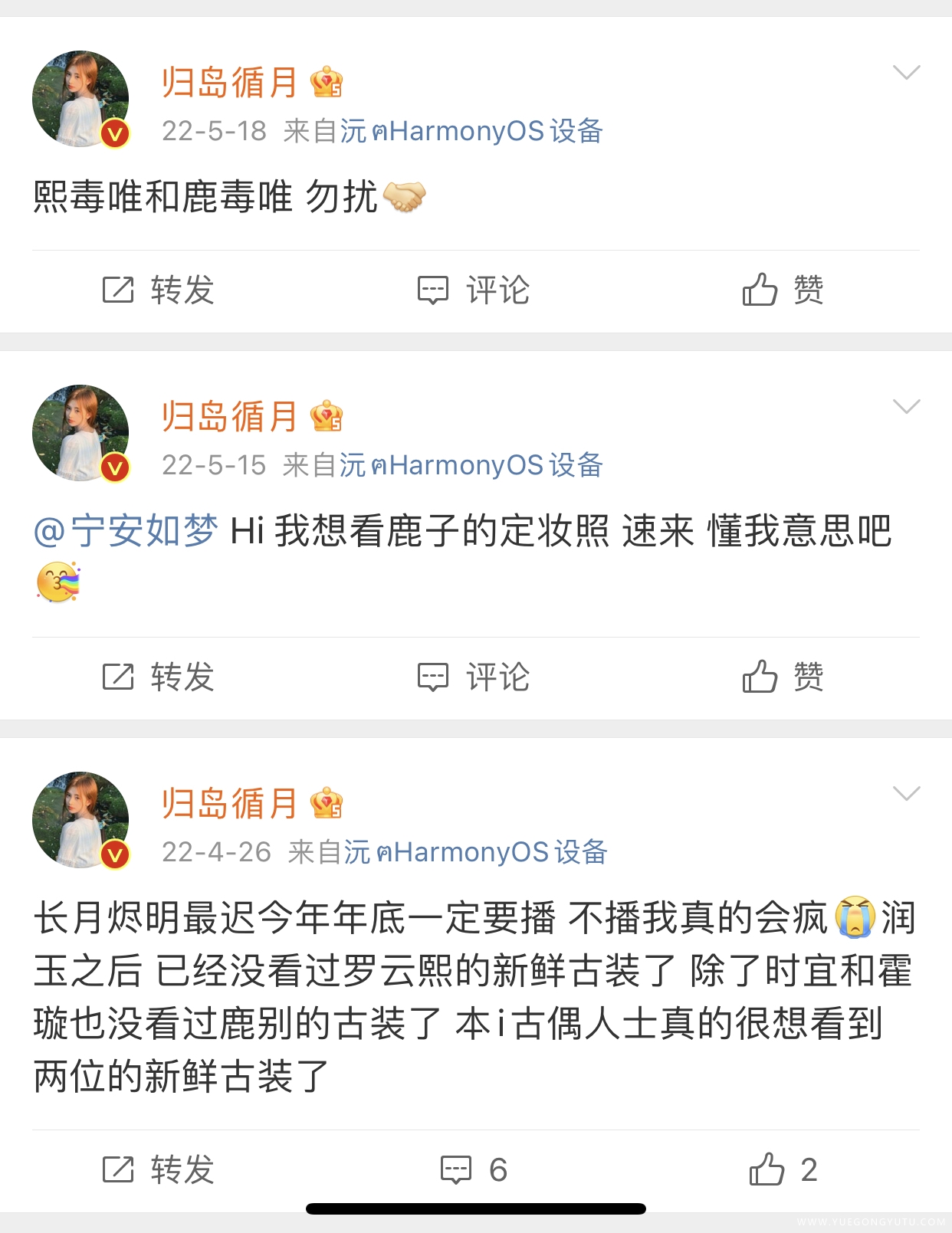Open the HarmonyOS device link on the 22-4-26 post
Screen dimensions: 952x1233
(475, 852)
